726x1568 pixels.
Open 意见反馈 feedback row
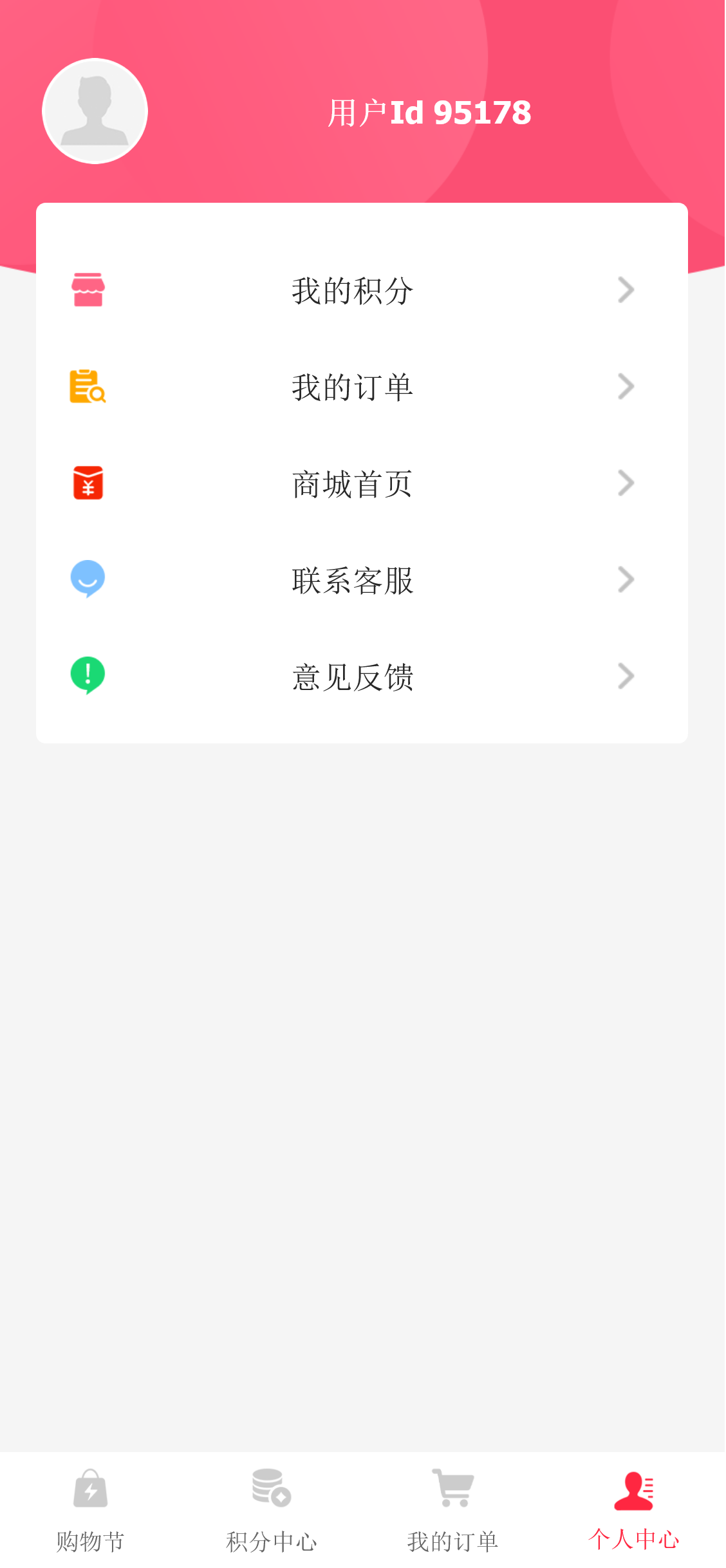point(353,677)
